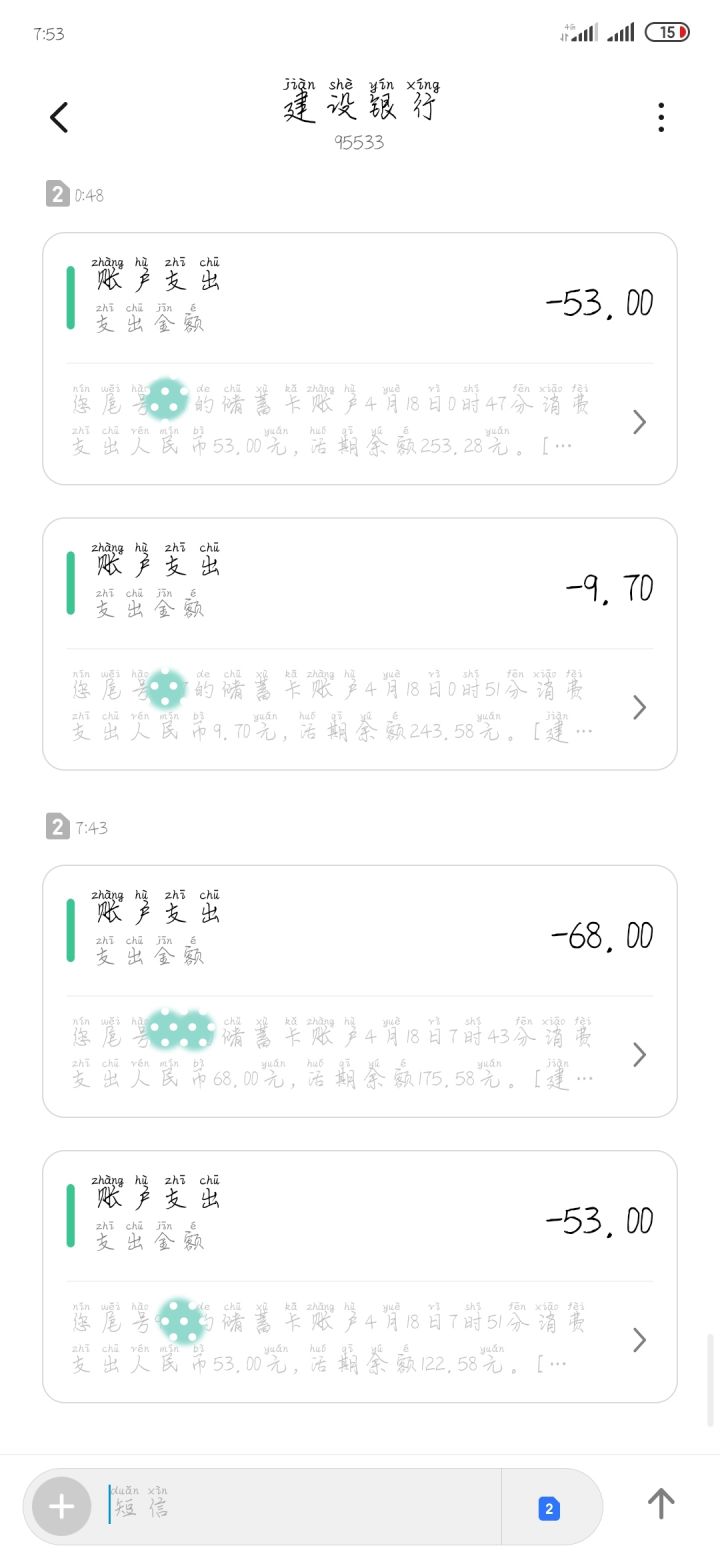Open the three-dot overflow menu
Screen dimensions: 720x1560
pos(661,117)
